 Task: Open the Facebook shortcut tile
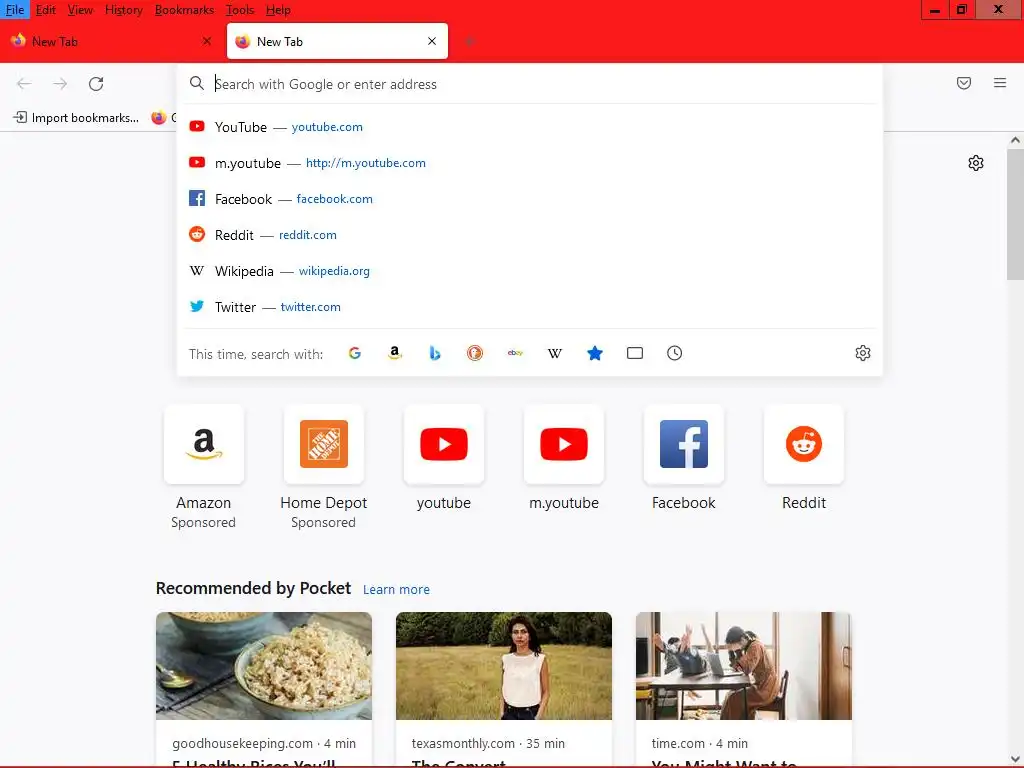684,445
